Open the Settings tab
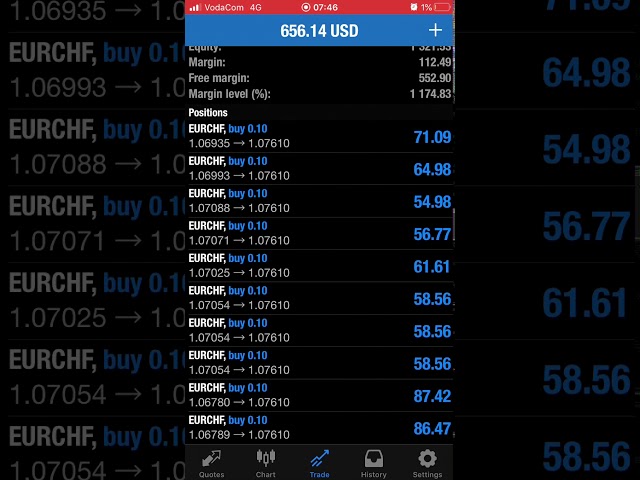 click(427, 463)
